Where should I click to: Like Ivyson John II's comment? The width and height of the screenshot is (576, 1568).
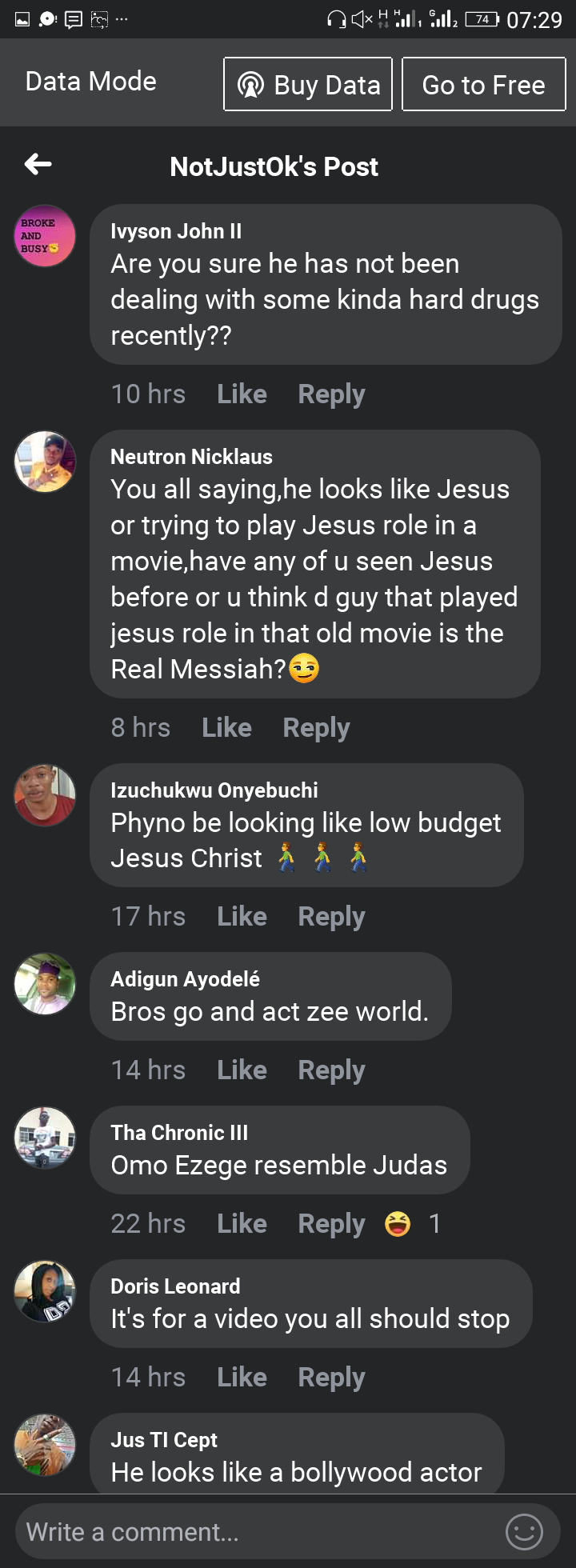click(x=242, y=394)
